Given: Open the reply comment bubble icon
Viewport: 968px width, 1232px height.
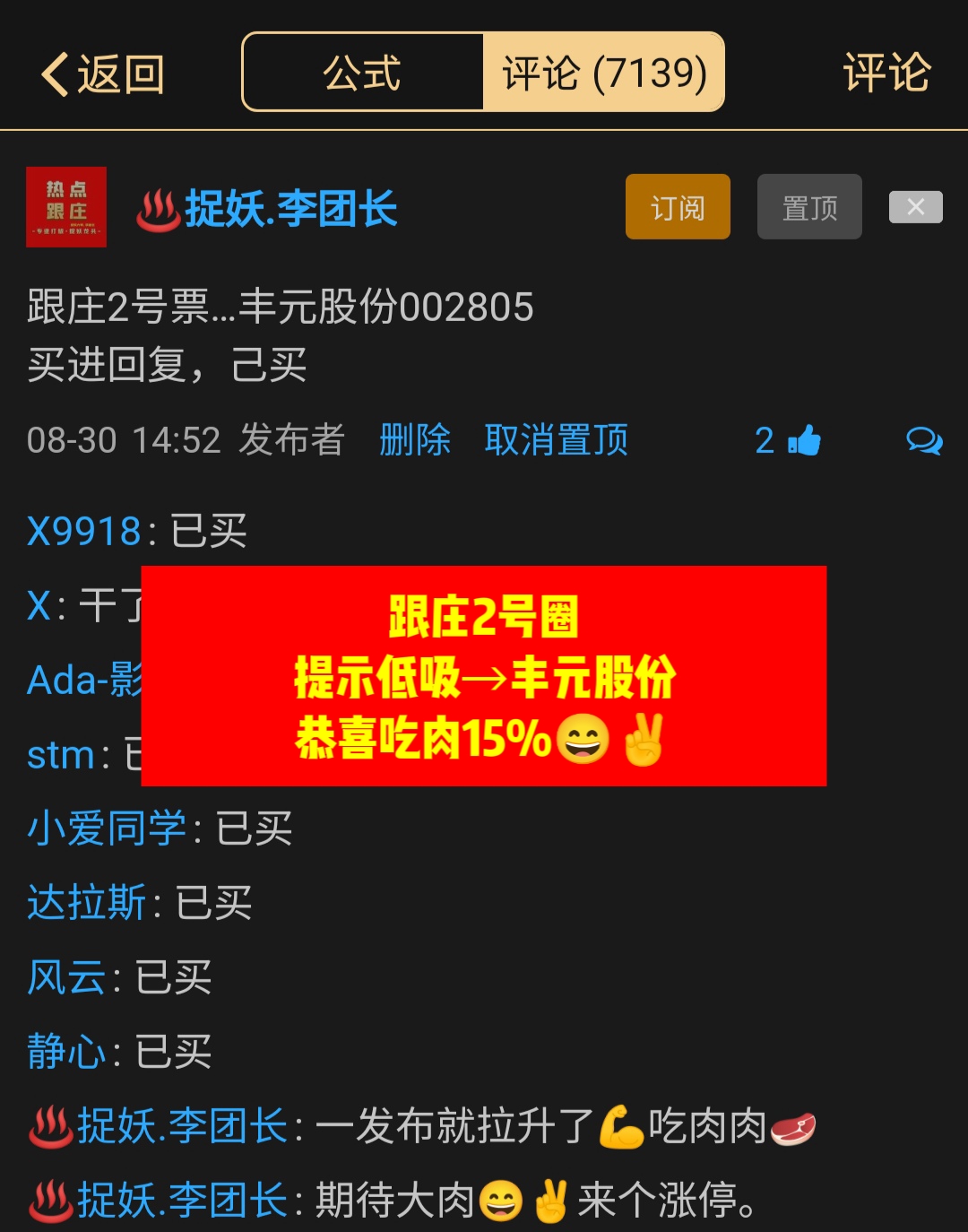Looking at the screenshot, I should tap(923, 440).
